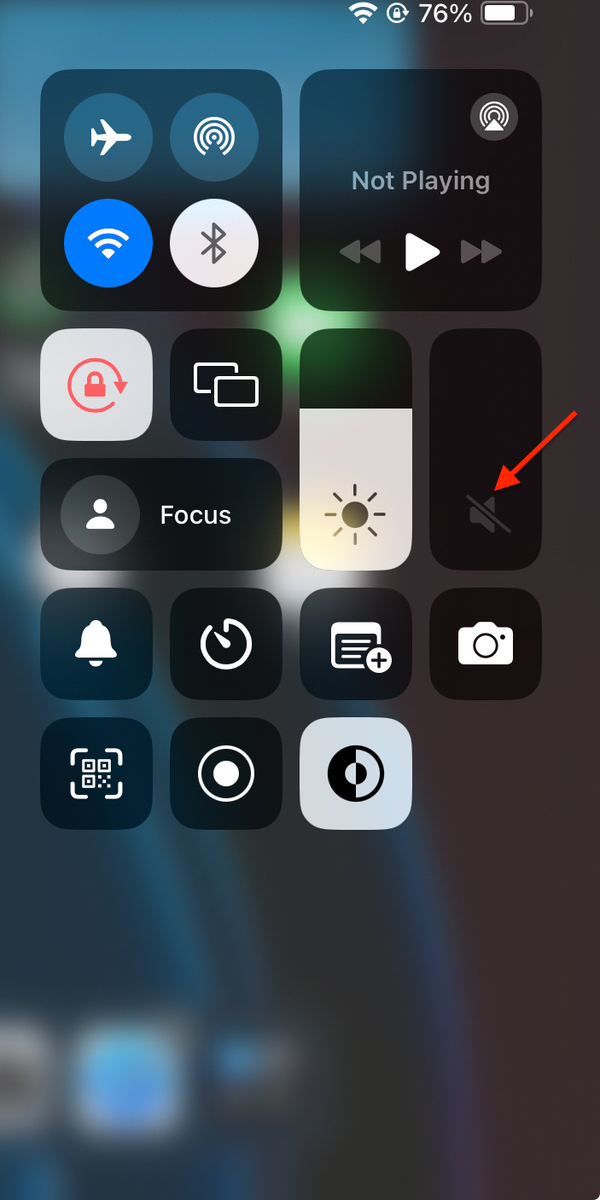Screen dimensions: 600x1200
Task: Enable Airplane Mode
Action: tap(108, 137)
